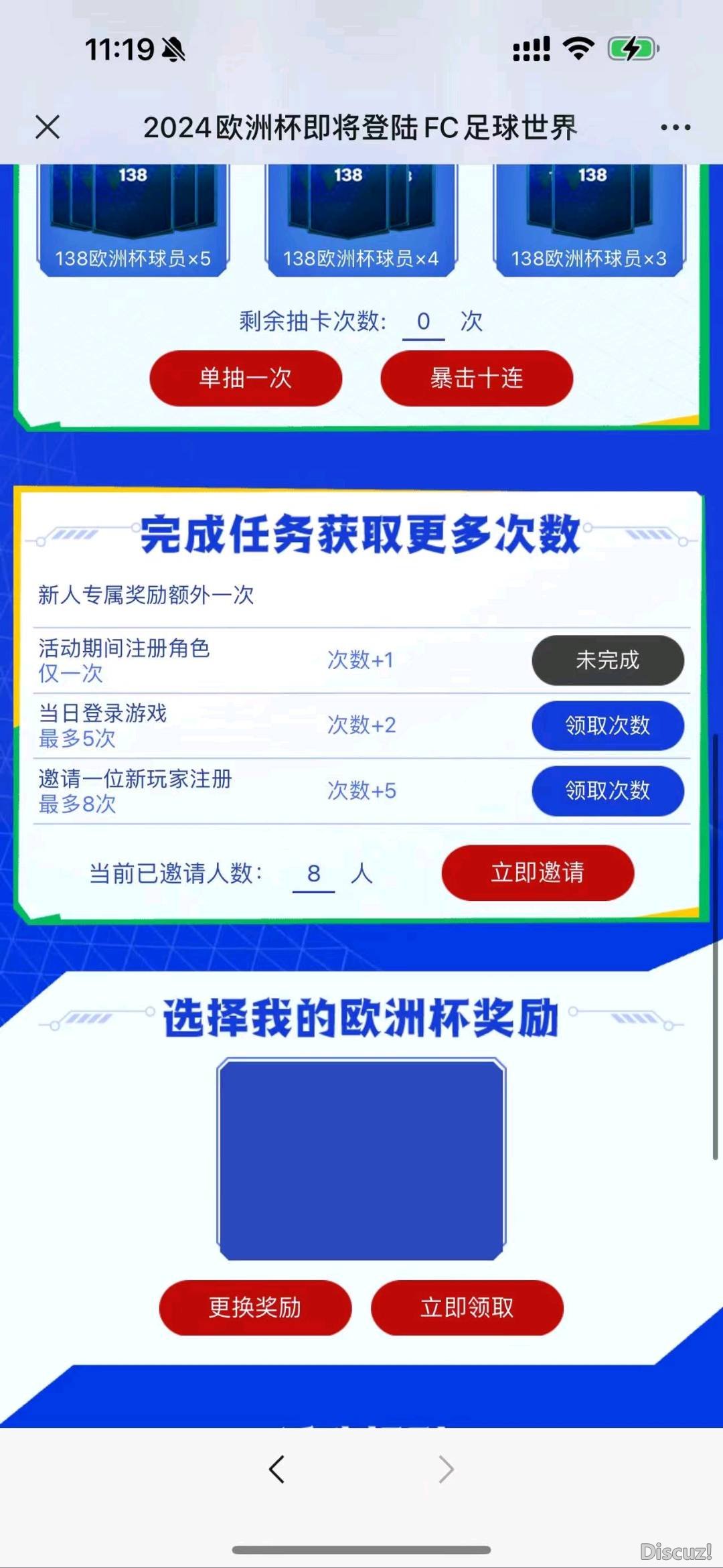
Task: Go forward to the next web page
Action: click(x=446, y=1470)
